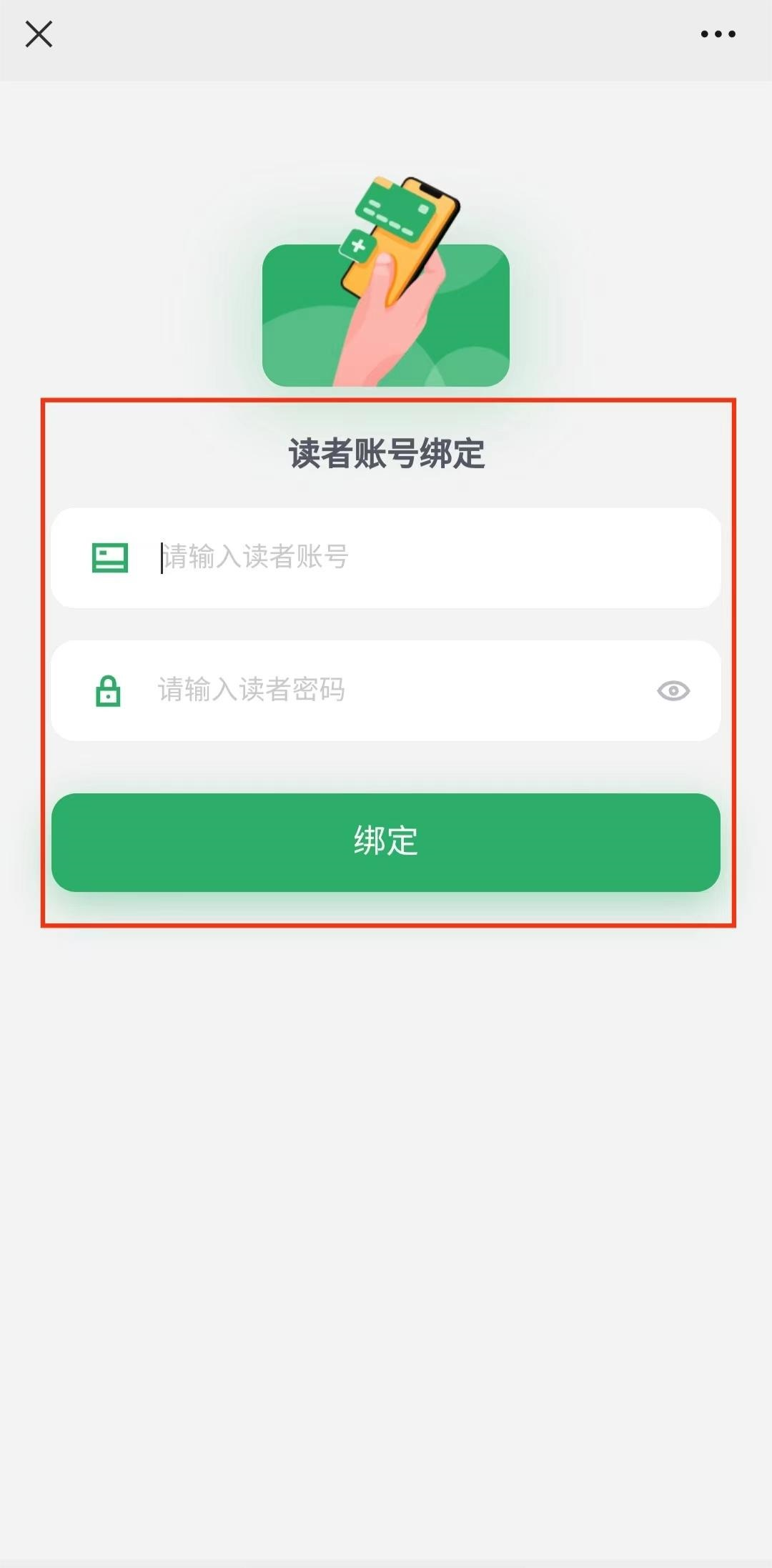Toggle password visibility with the eye icon
Viewport: 772px width, 1568px height.
[673, 690]
